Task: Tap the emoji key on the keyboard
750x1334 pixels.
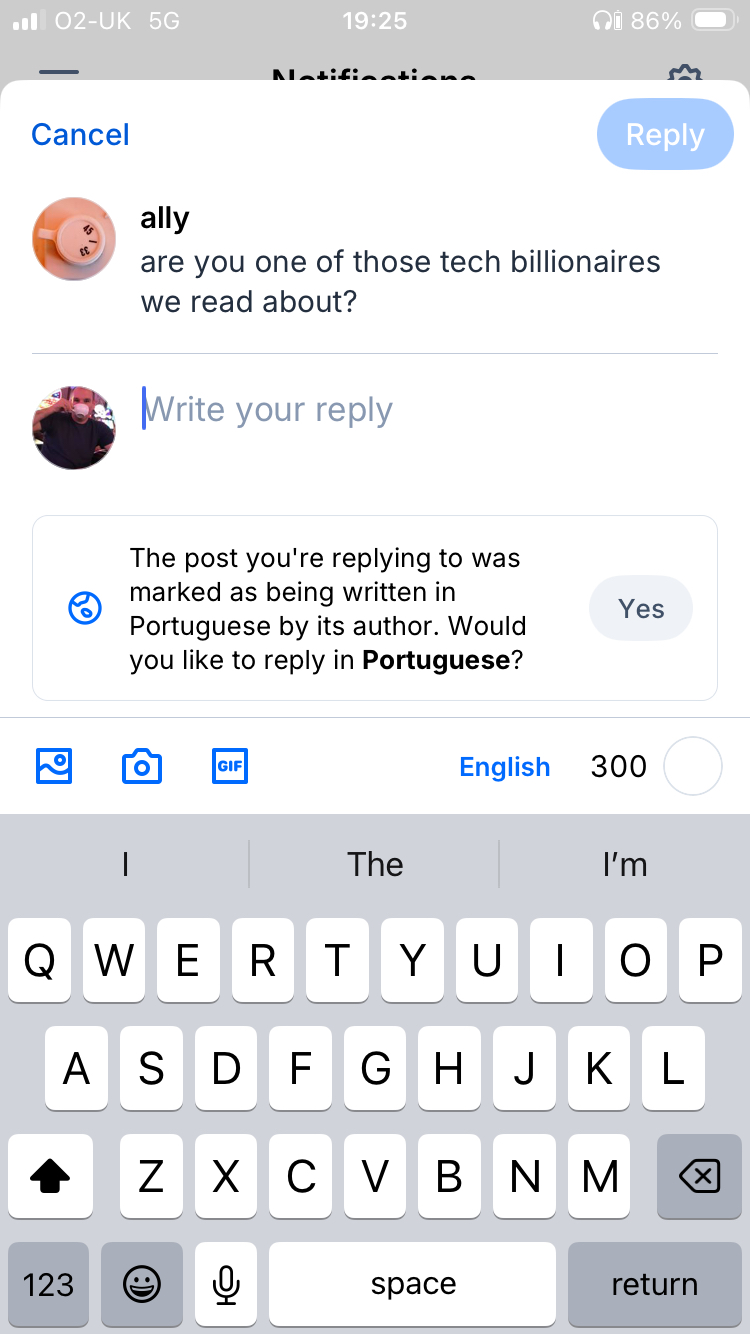Action: click(142, 1284)
